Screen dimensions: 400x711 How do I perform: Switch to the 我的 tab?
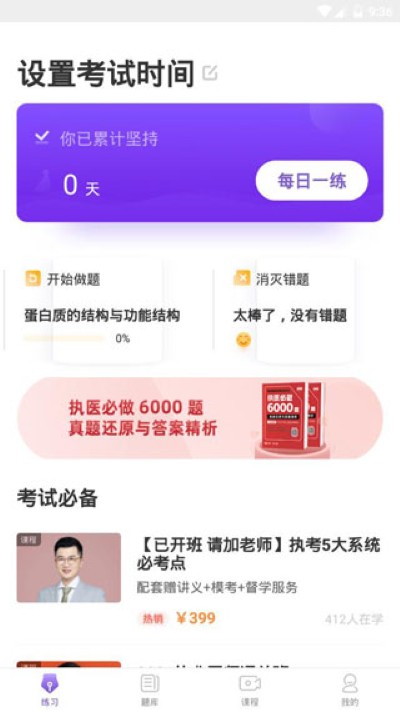tap(350, 690)
